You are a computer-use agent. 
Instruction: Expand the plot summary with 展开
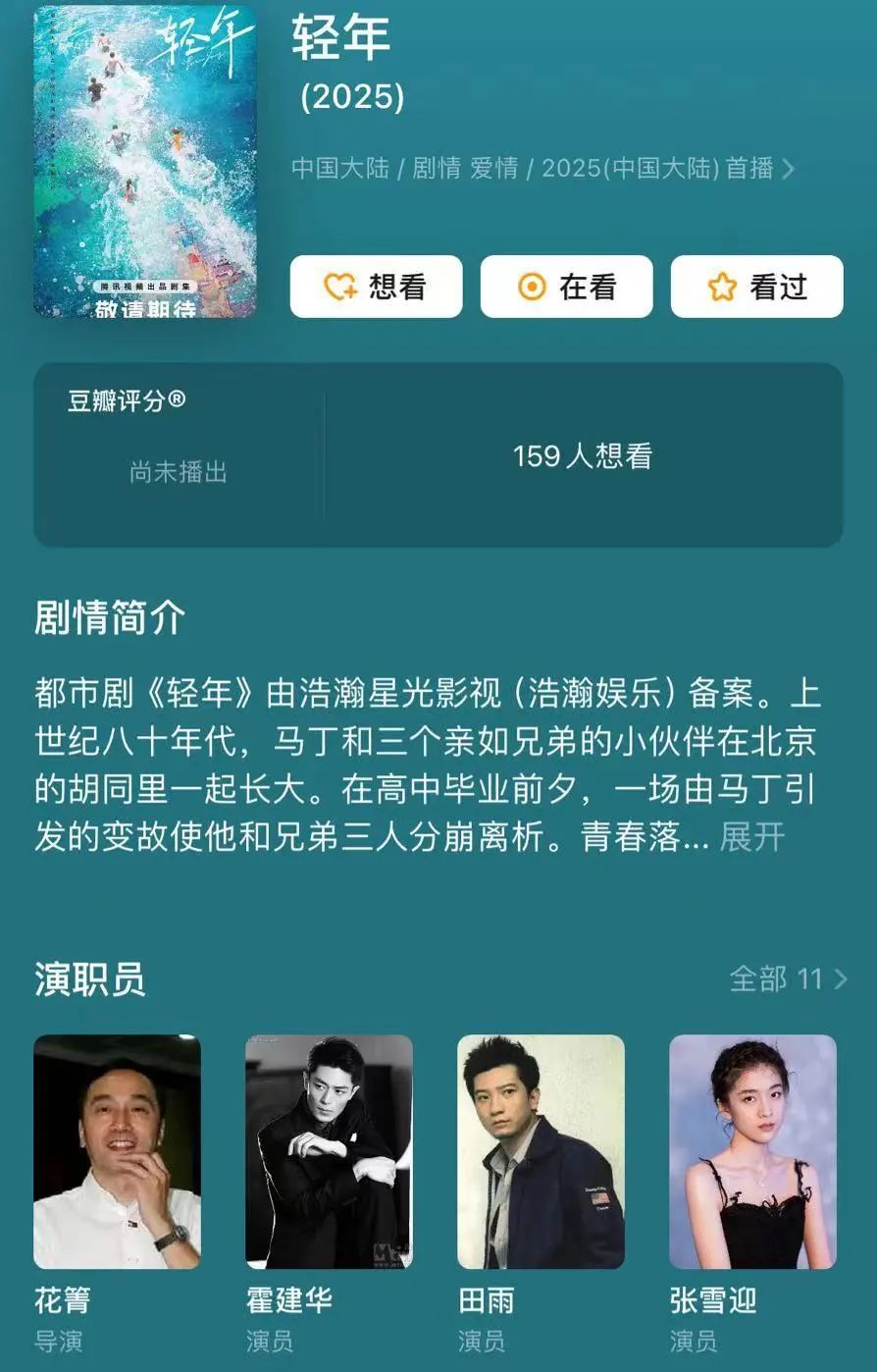(751, 837)
